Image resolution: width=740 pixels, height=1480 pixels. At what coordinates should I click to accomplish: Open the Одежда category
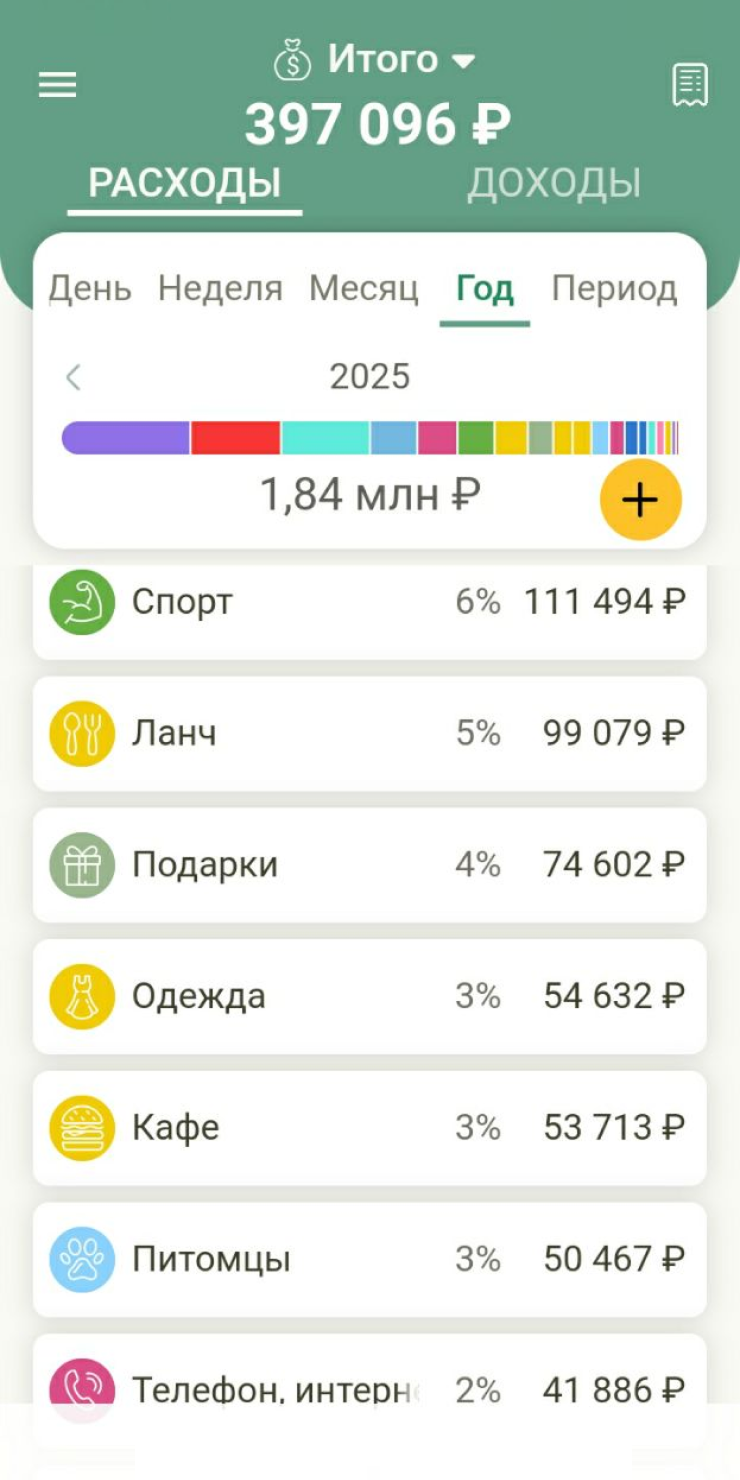coord(370,996)
